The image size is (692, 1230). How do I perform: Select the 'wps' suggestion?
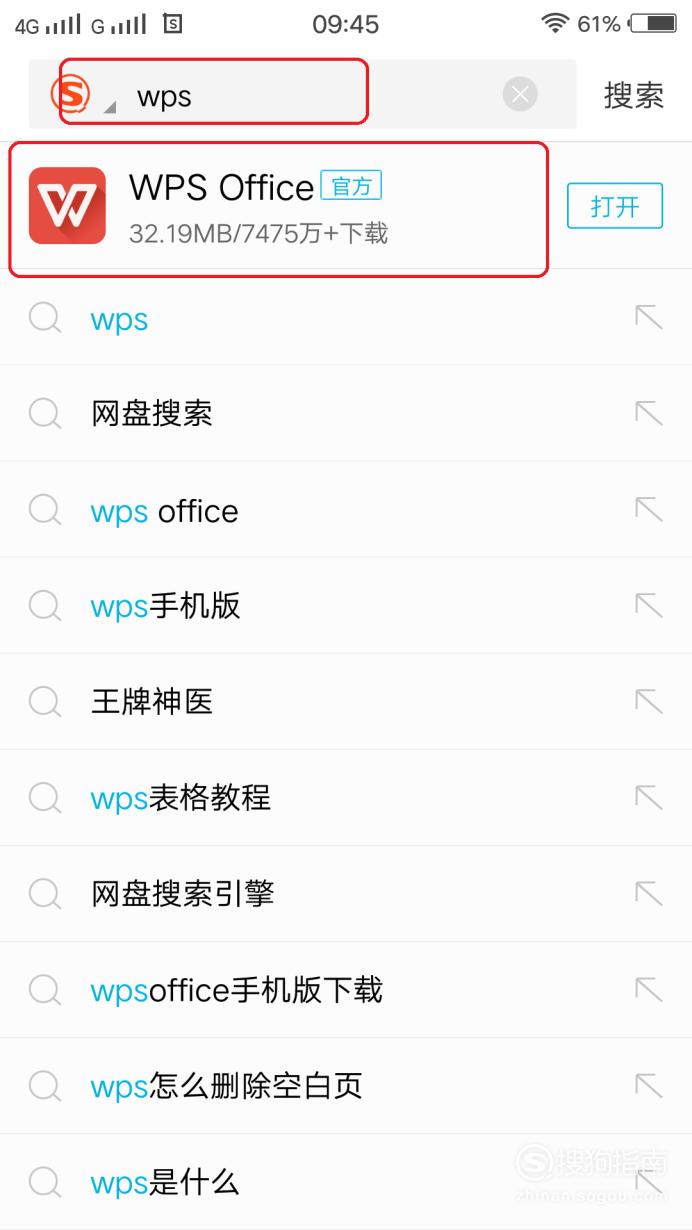pyautogui.click(x=346, y=319)
